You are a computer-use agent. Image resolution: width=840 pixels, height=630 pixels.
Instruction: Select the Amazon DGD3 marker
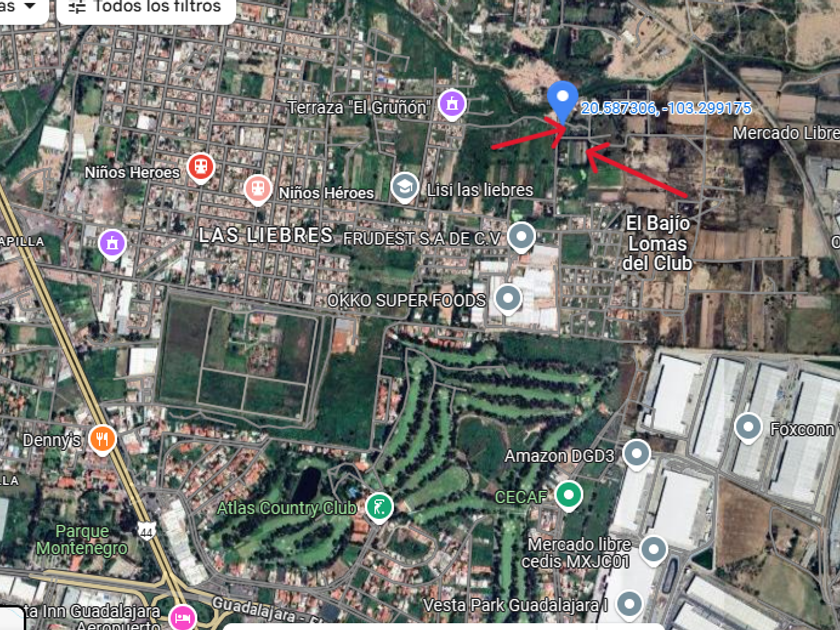(636, 455)
